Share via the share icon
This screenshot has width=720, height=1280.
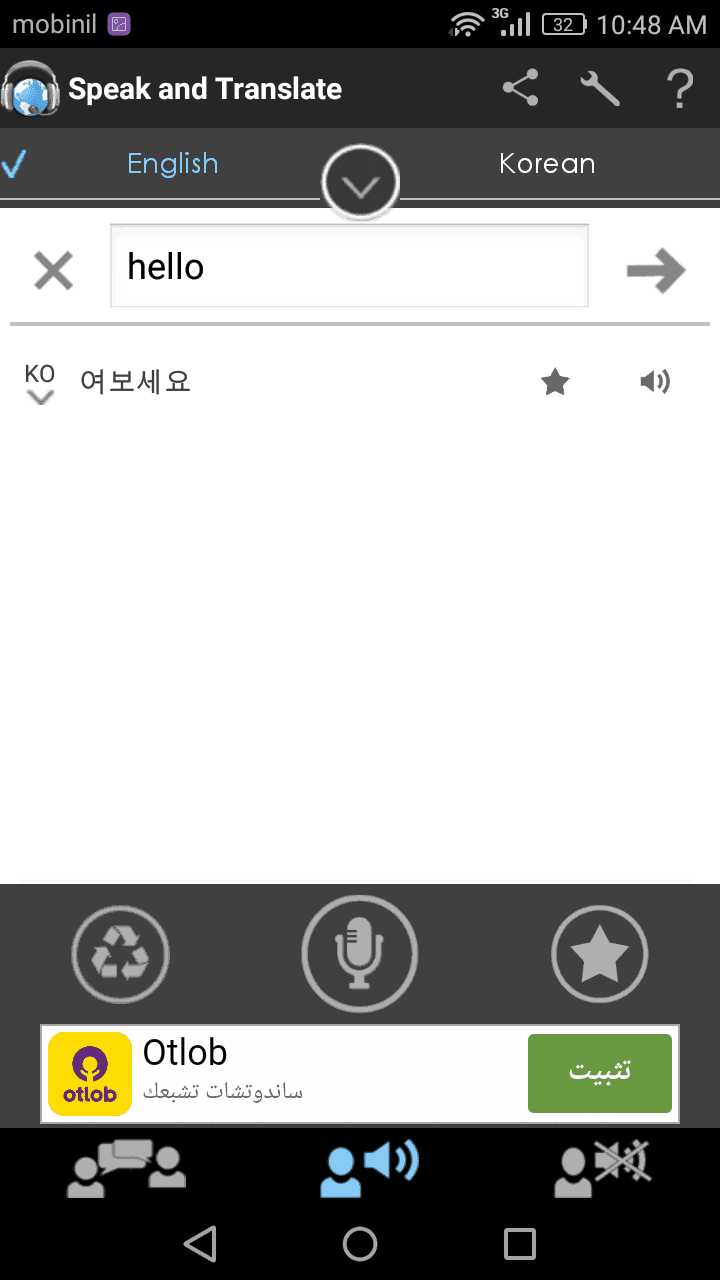point(520,89)
